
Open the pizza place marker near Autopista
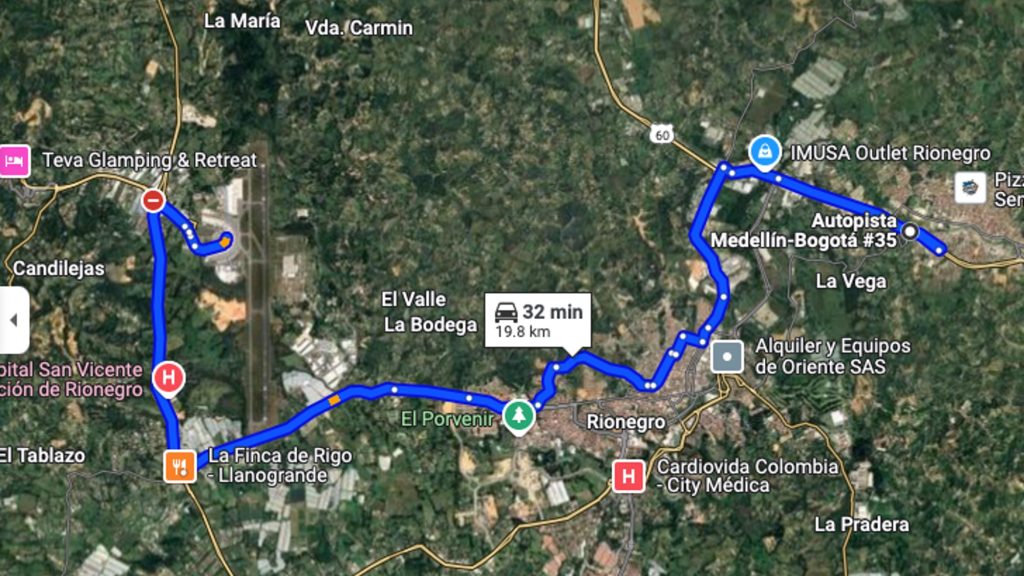point(970,187)
